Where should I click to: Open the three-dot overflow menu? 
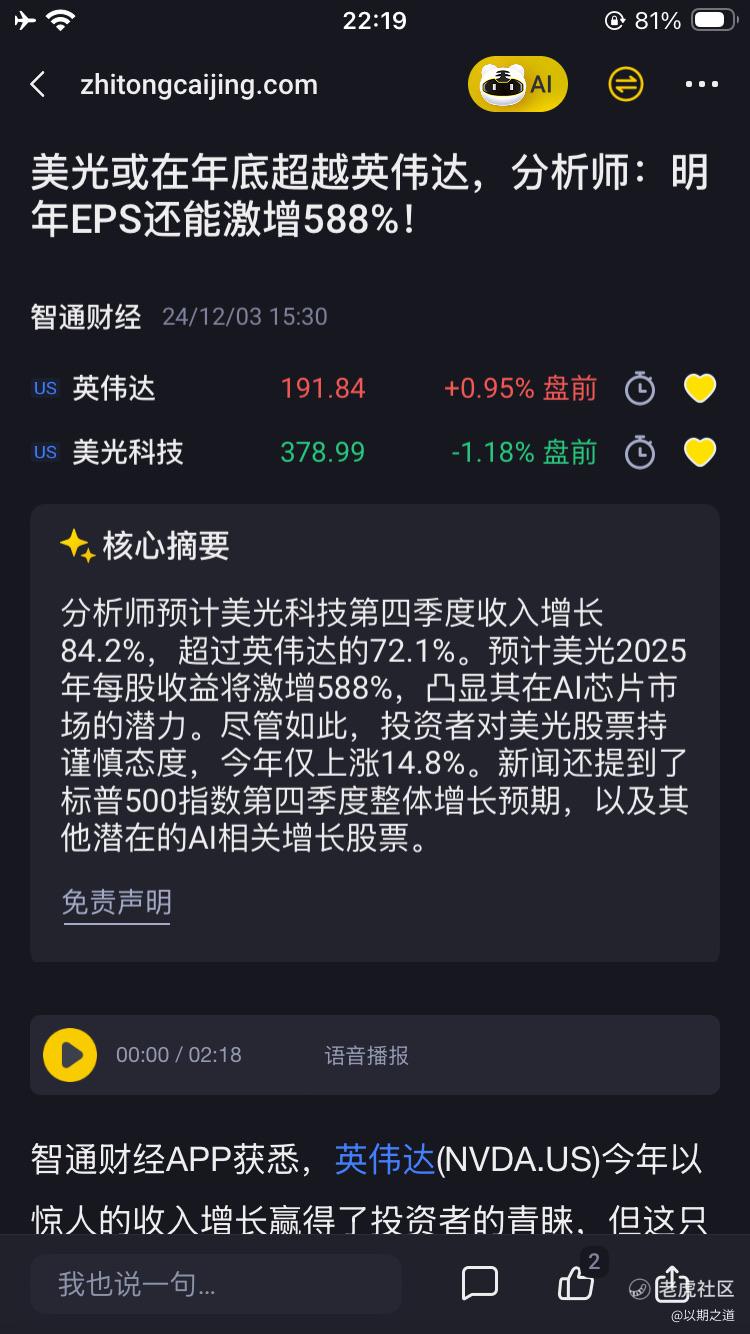(701, 85)
